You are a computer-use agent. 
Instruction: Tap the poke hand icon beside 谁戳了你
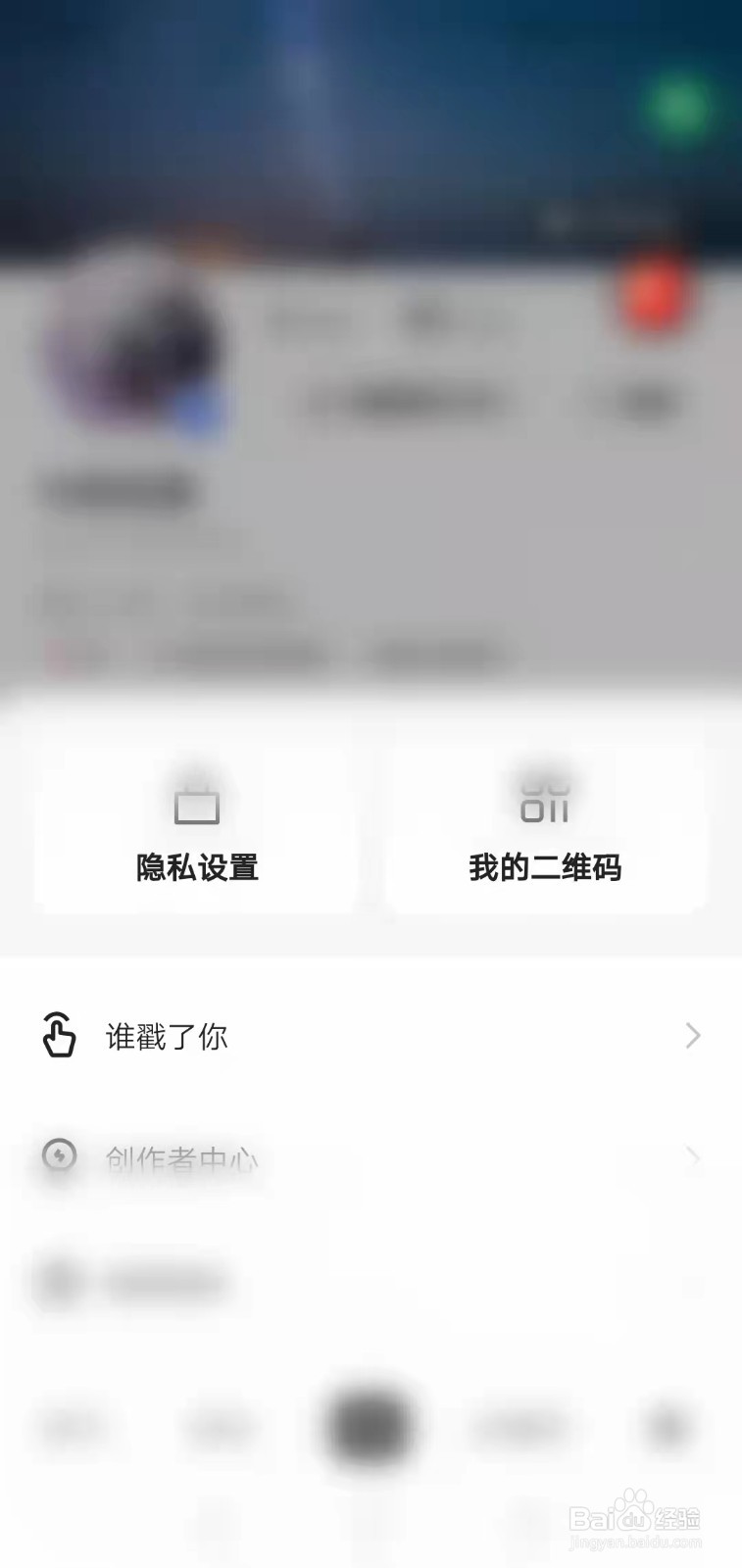59,1036
